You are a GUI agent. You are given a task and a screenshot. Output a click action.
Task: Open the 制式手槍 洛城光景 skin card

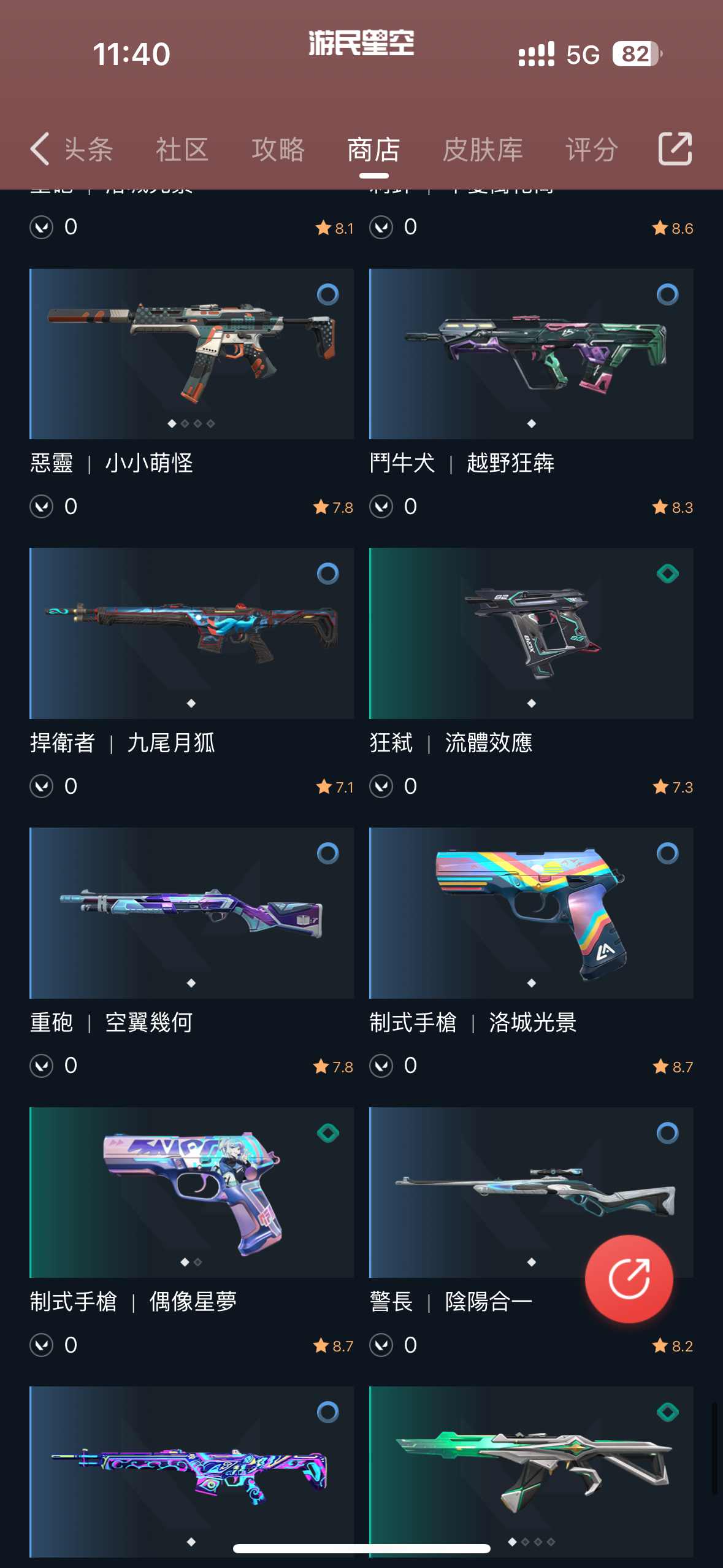click(531, 913)
